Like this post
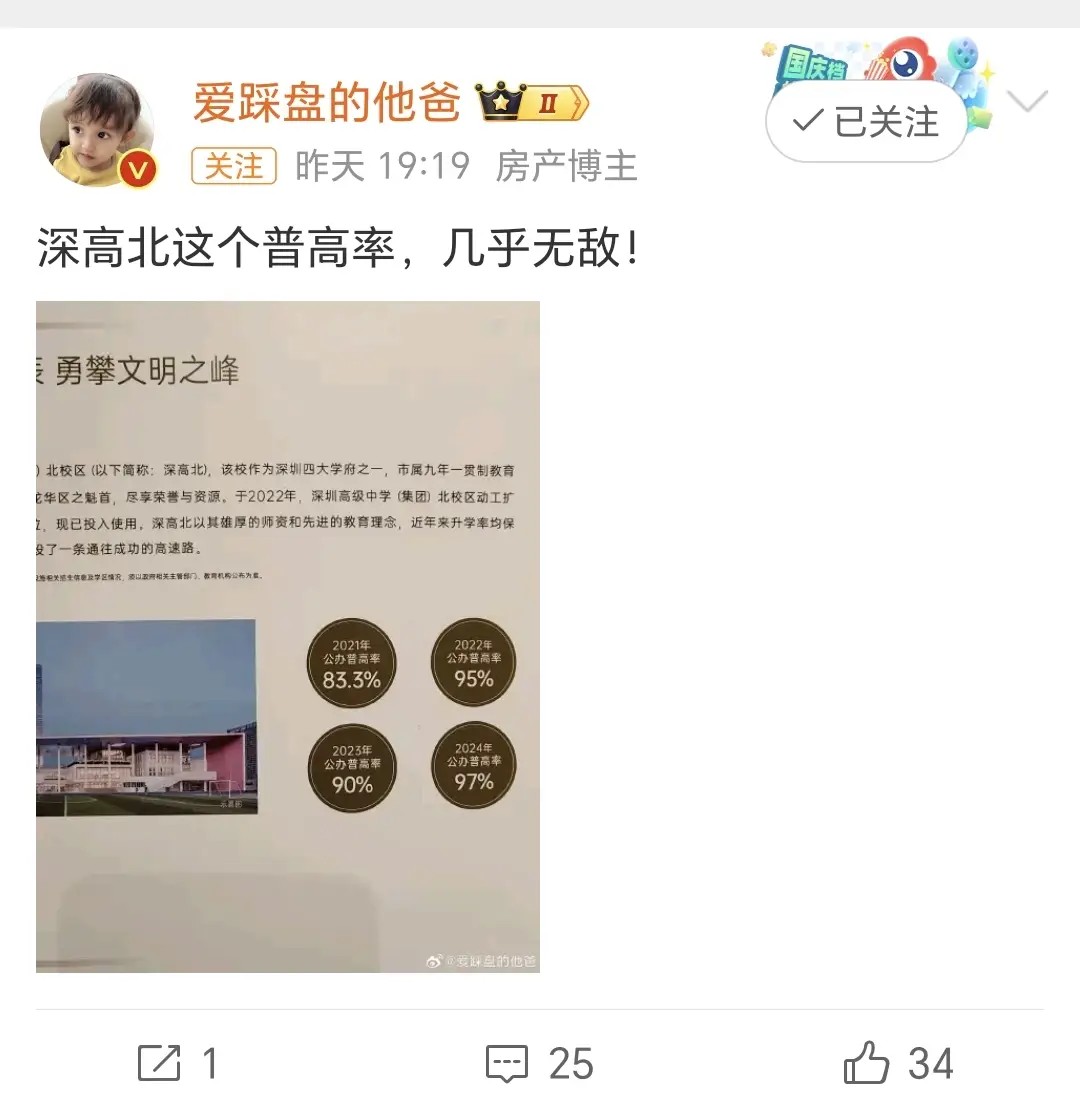The height and width of the screenshot is (1100, 1080). (898, 1063)
